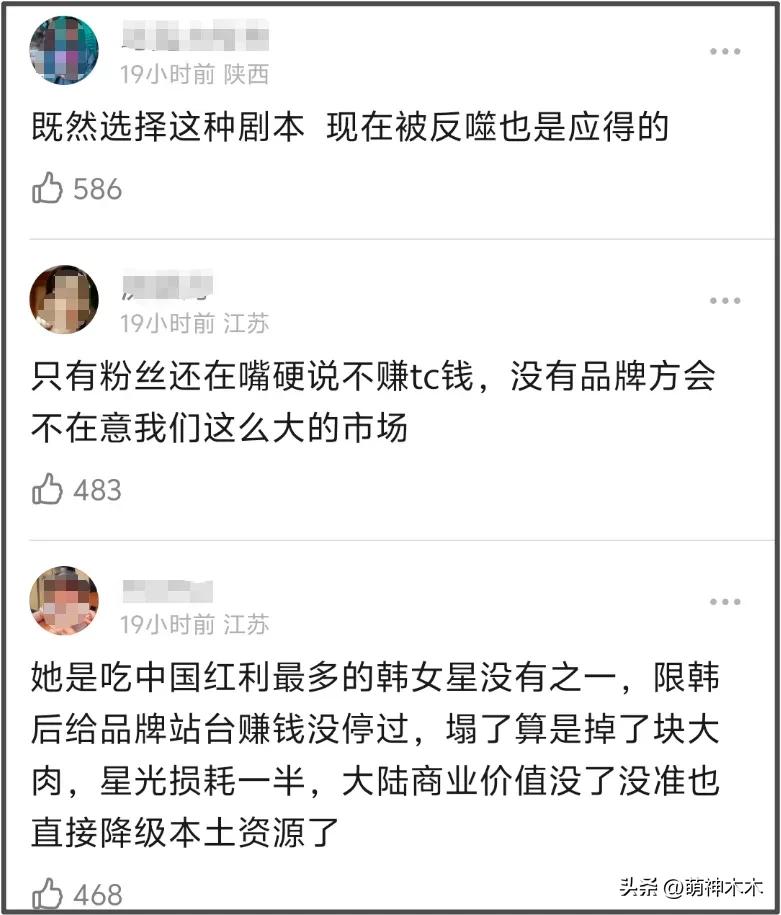Viewport: 781px width, 915px height.
Task: Open the three-dot menu on the 韩女星 comment
Action: tap(725, 602)
